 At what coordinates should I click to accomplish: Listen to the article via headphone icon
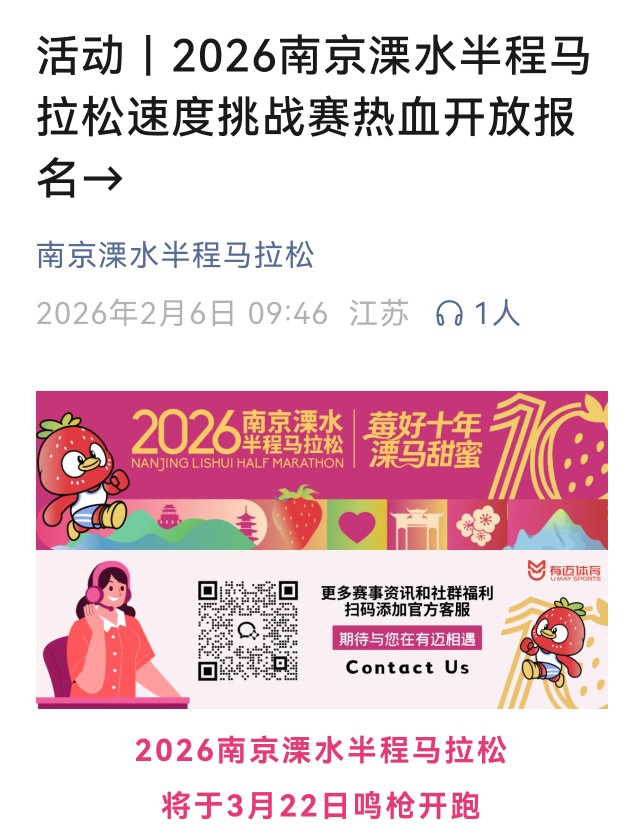point(450,314)
